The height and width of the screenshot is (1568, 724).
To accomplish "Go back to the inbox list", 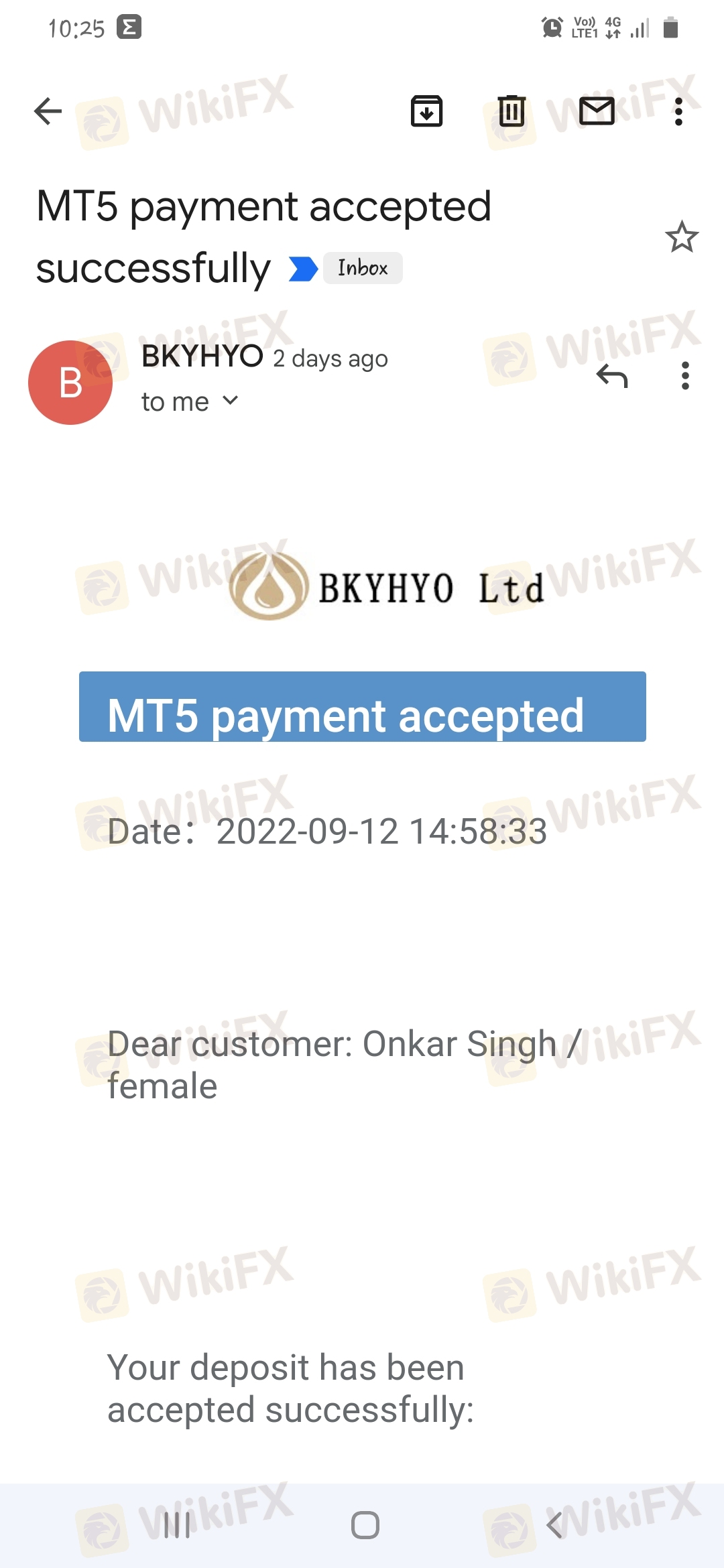I will pos(48,111).
